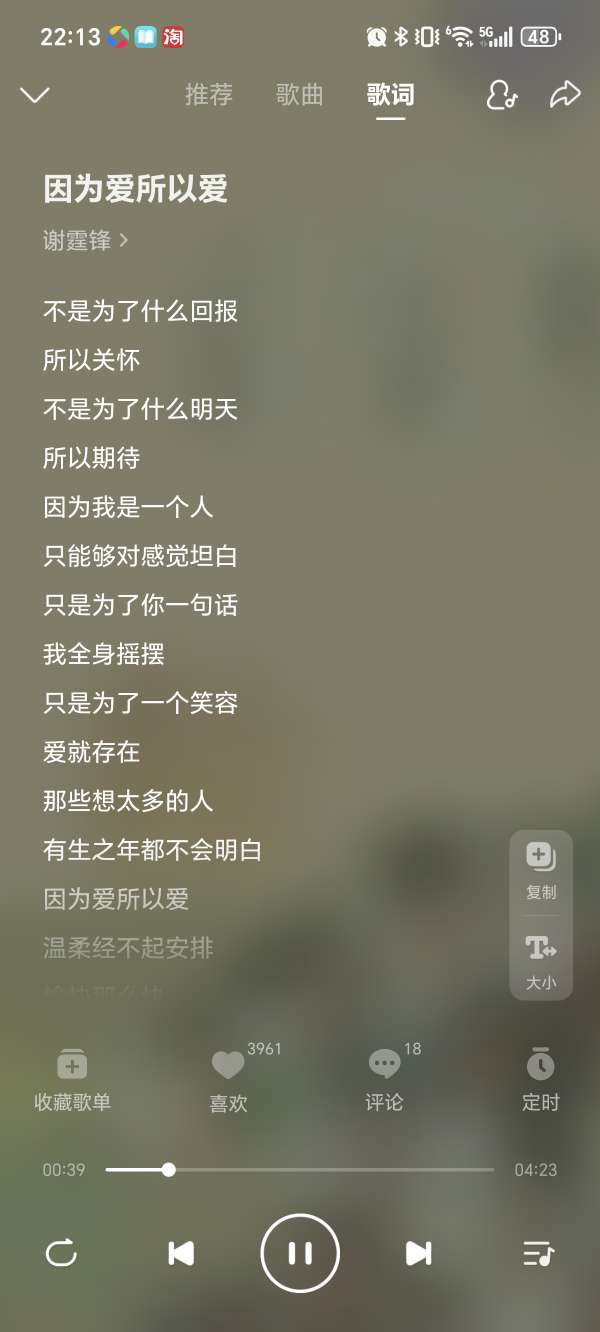Open artist 谢霆锋's page
The height and width of the screenshot is (1332, 600).
coord(86,241)
